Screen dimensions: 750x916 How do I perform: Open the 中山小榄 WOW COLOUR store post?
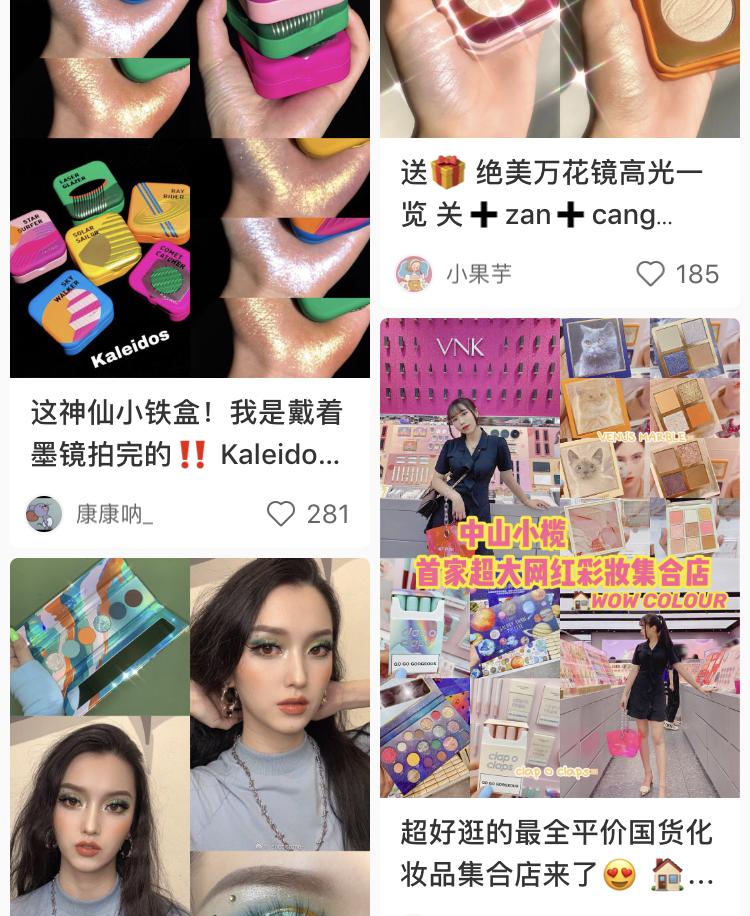tap(560, 560)
